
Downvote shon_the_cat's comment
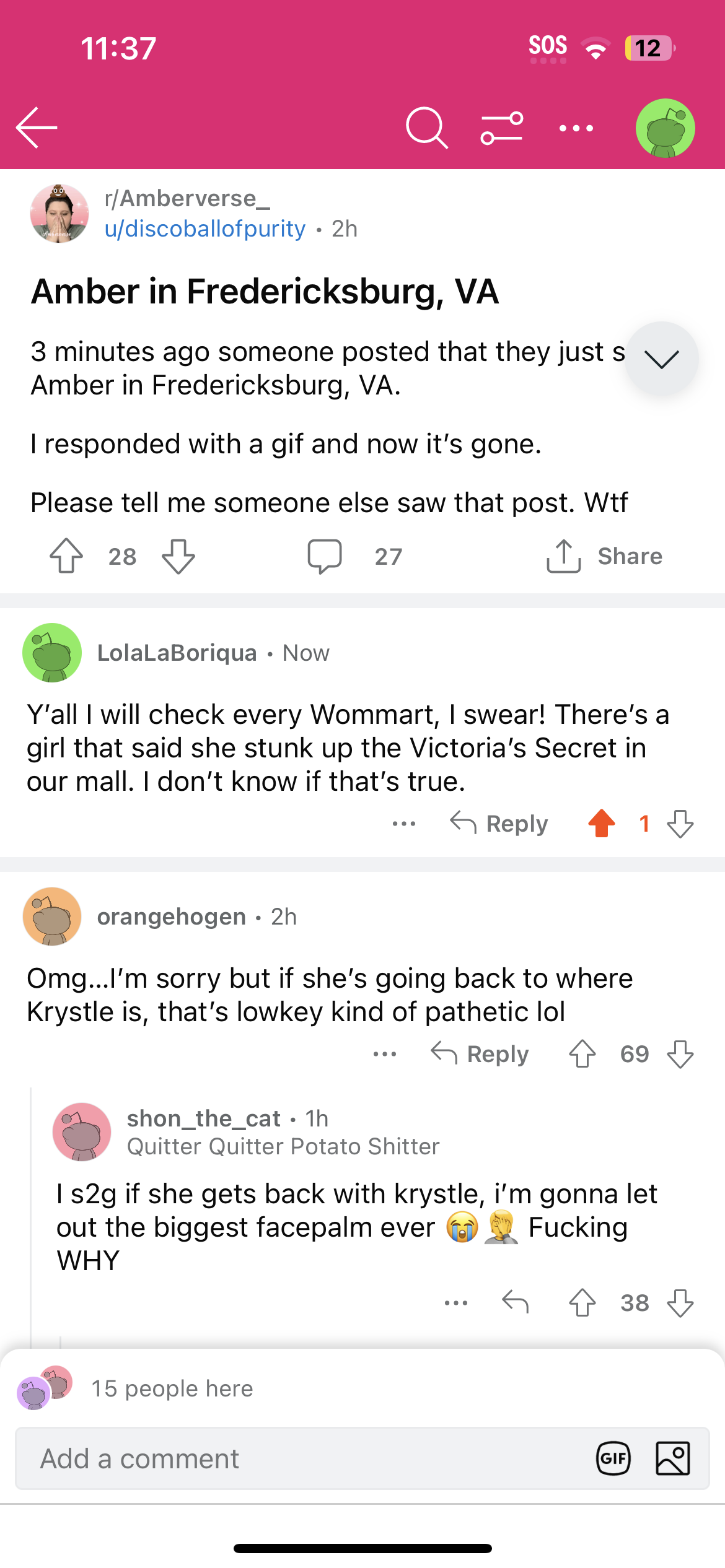tap(680, 1303)
